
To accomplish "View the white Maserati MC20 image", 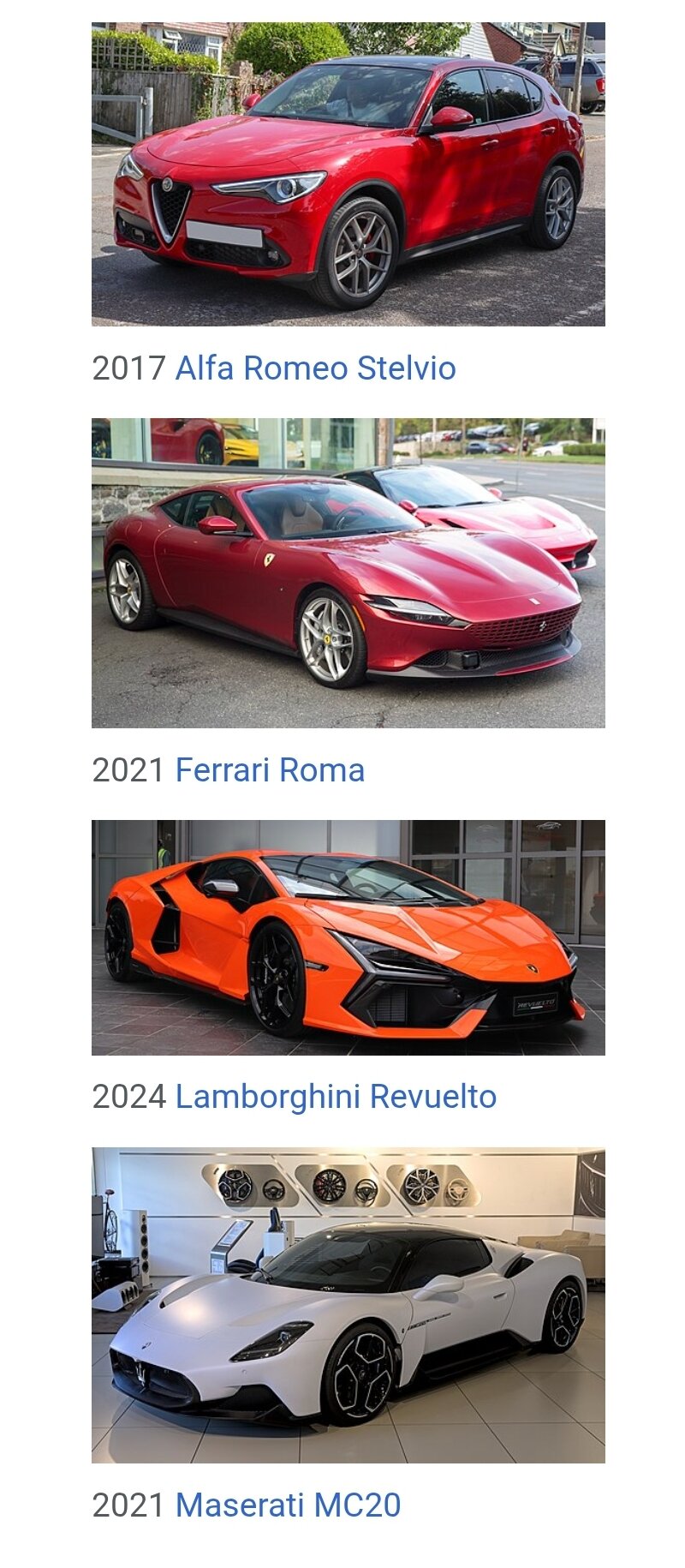I will coord(348,1305).
